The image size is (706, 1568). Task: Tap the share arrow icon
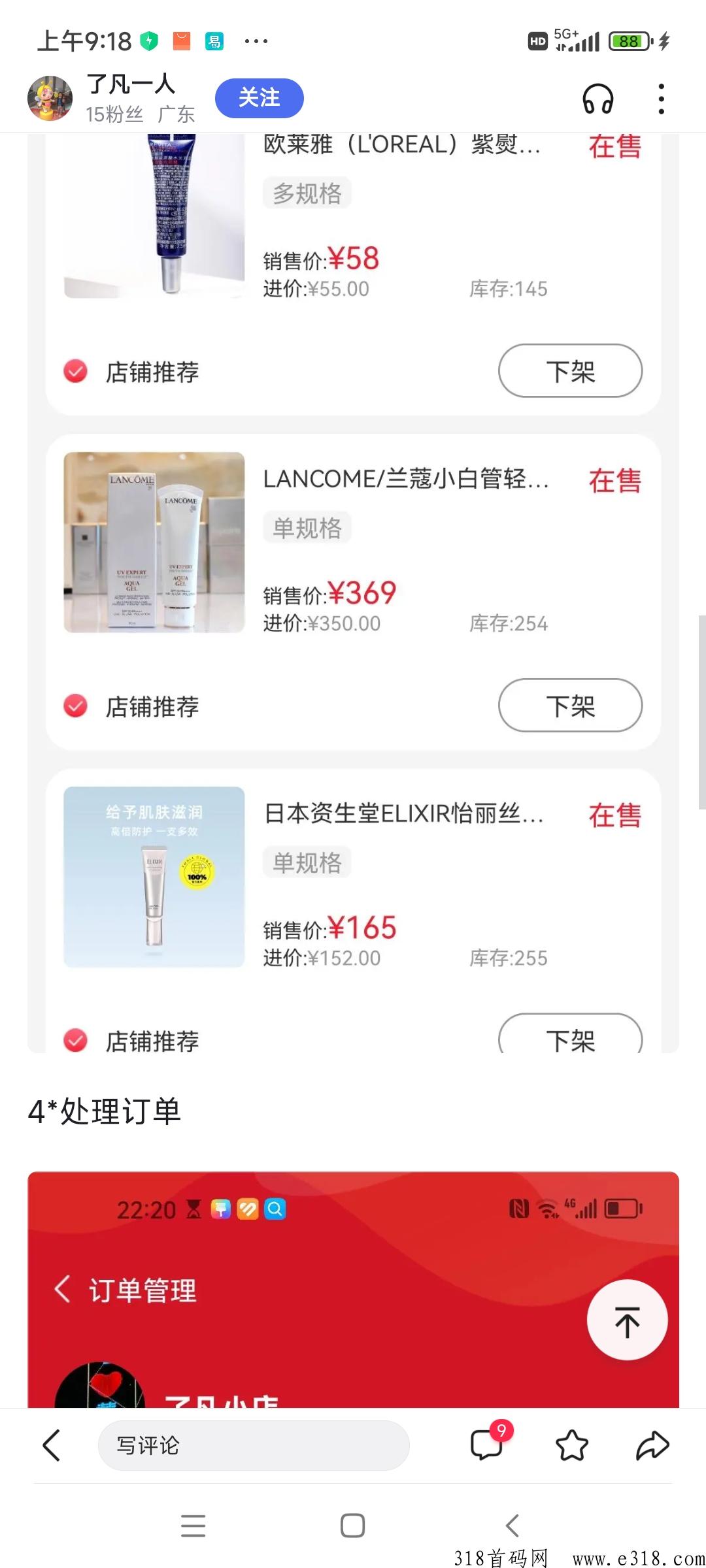pyautogui.click(x=654, y=1445)
